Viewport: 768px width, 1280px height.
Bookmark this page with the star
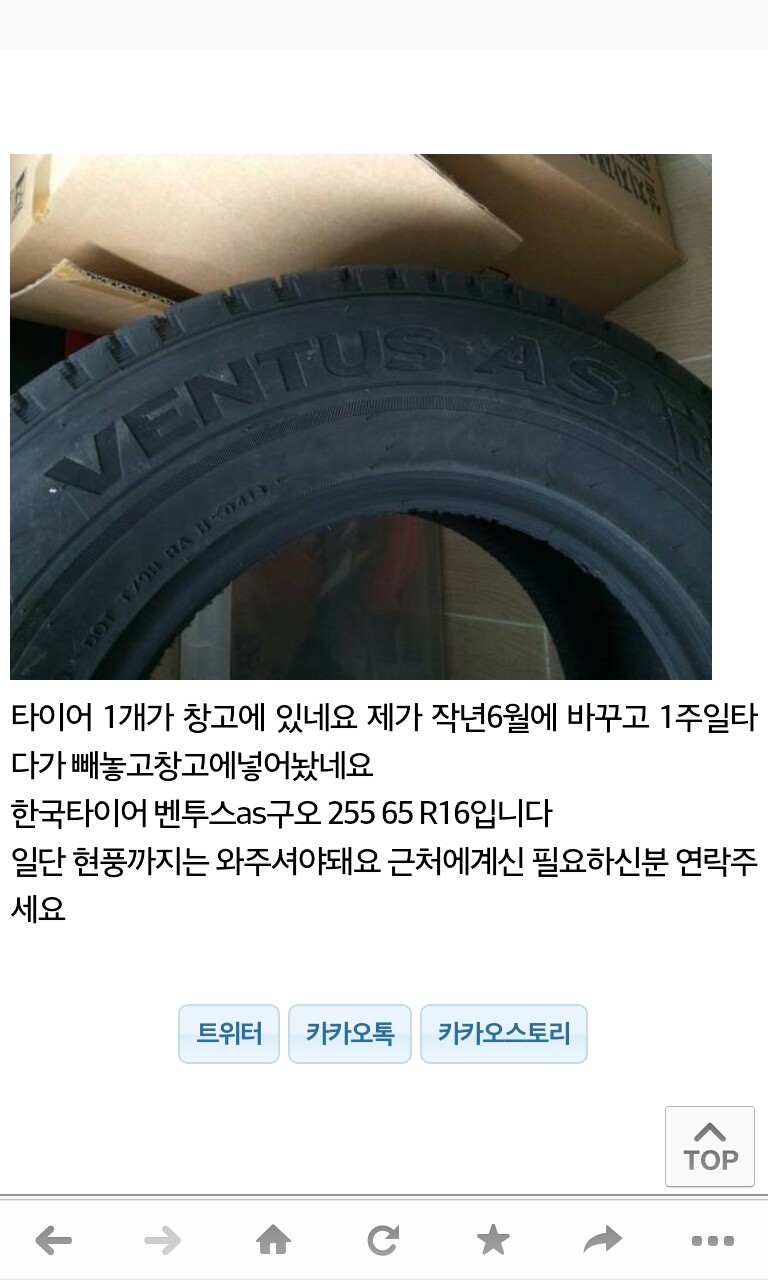pos(493,1241)
